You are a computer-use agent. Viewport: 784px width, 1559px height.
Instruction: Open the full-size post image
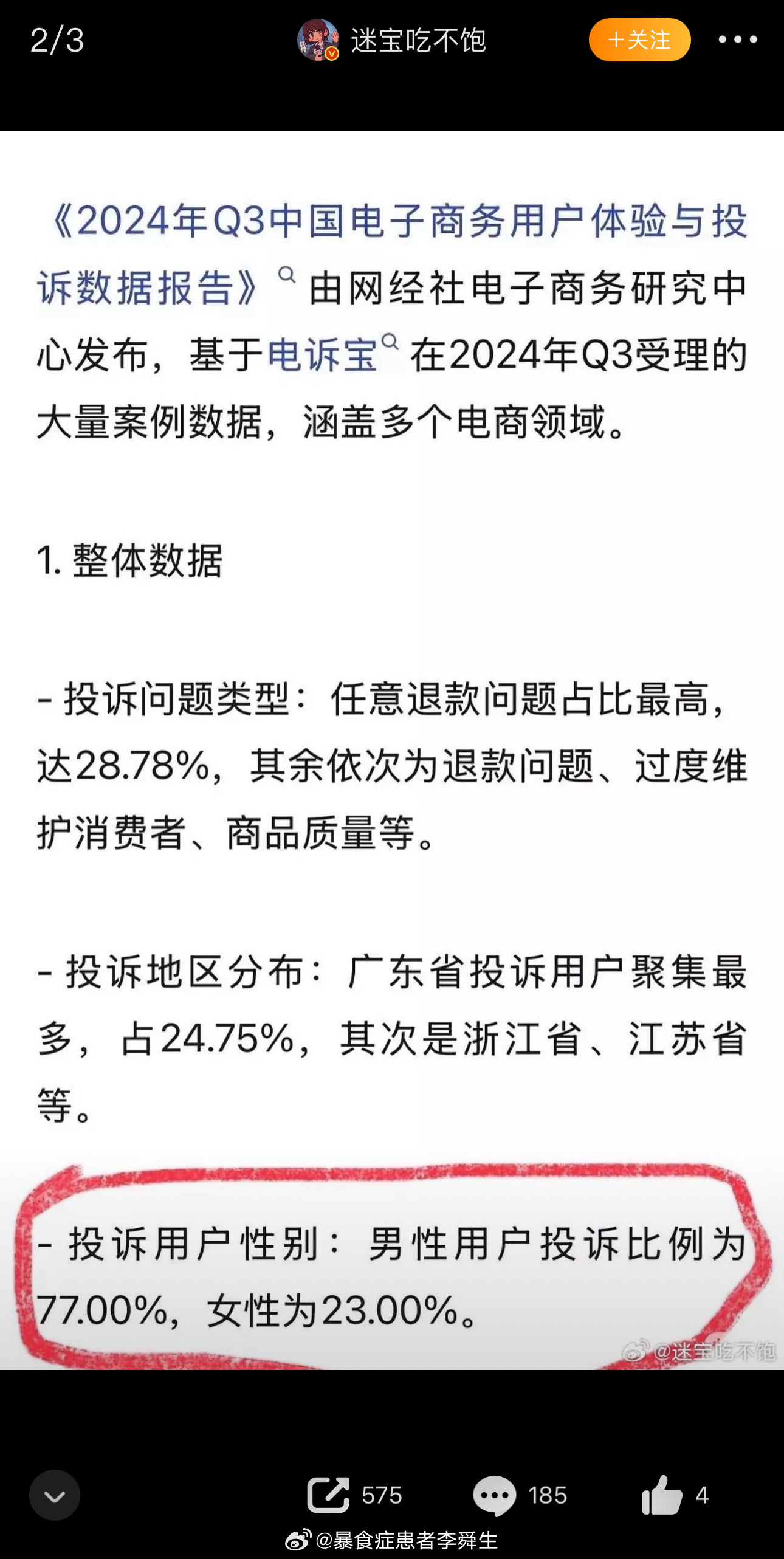[392, 750]
